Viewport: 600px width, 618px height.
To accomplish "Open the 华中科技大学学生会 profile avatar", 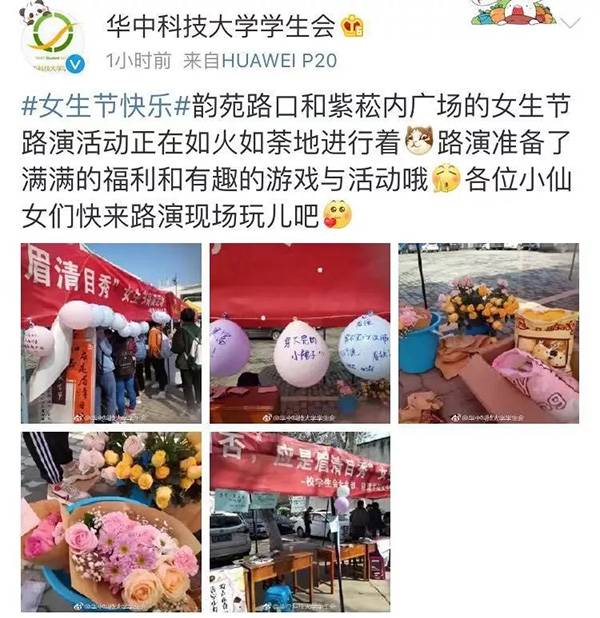I will 52,38.
